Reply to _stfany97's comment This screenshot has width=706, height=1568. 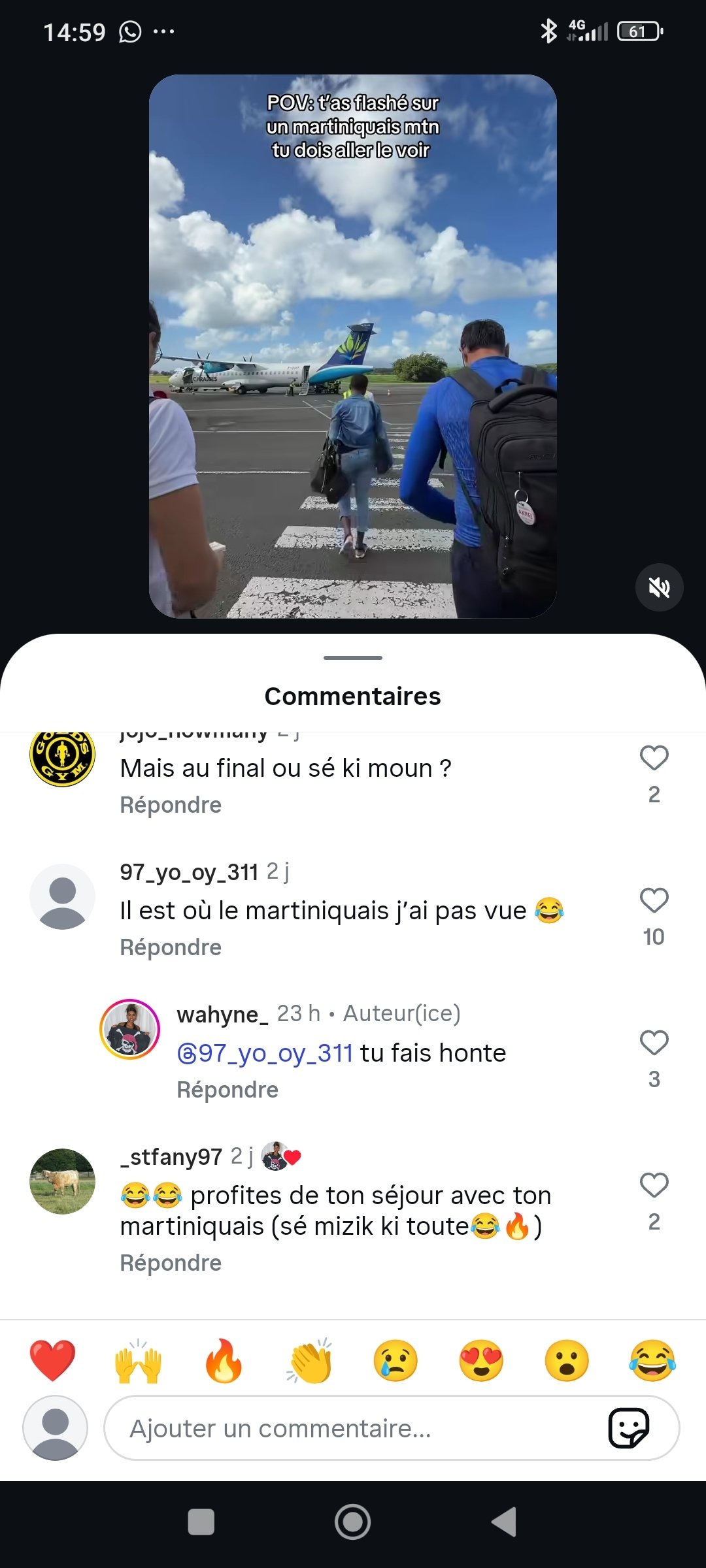click(171, 1263)
